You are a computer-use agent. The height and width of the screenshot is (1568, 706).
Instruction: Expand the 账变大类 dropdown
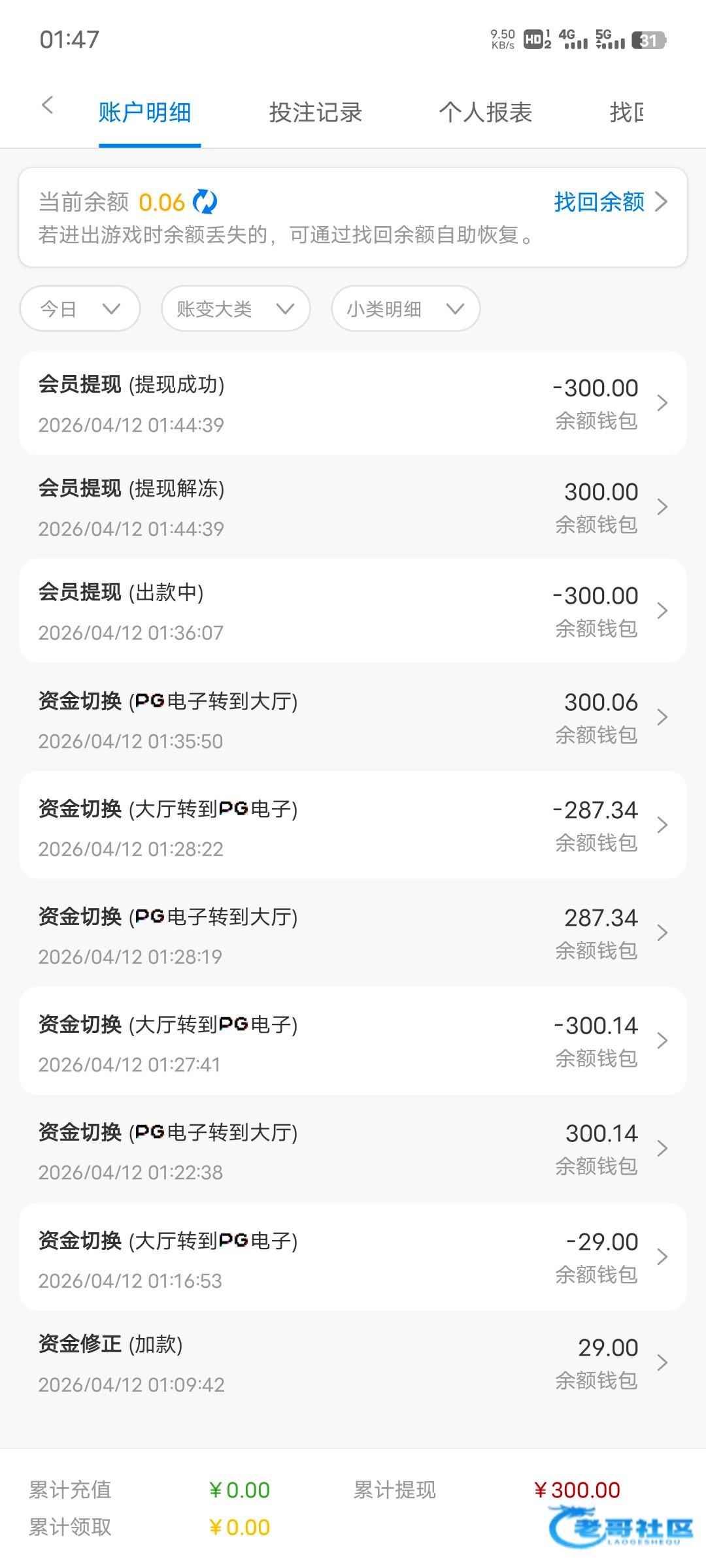click(x=236, y=308)
